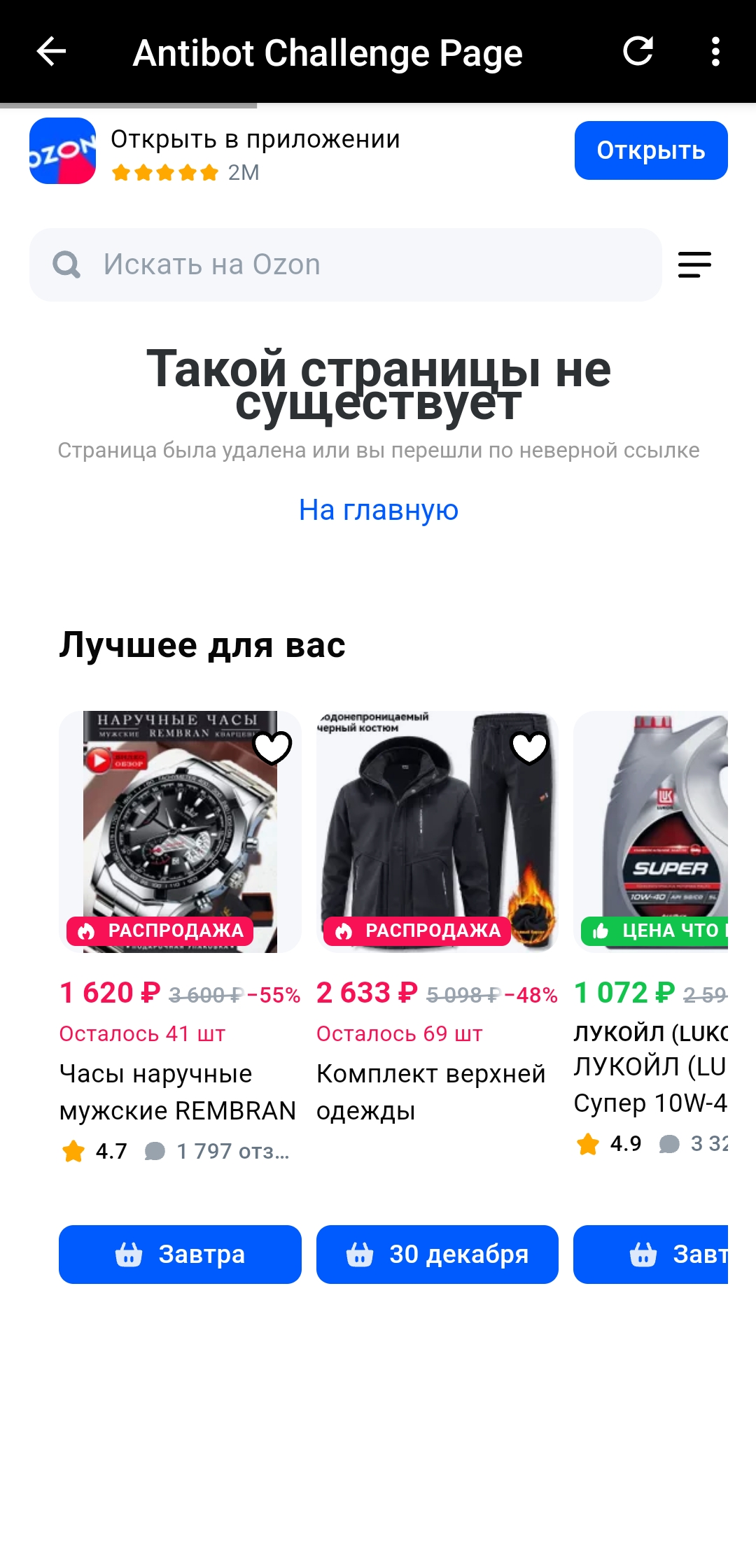Add the ЛУКОЙЛ oil to cart
The height and width of the screenshot is (1568, 756).
650,1255
